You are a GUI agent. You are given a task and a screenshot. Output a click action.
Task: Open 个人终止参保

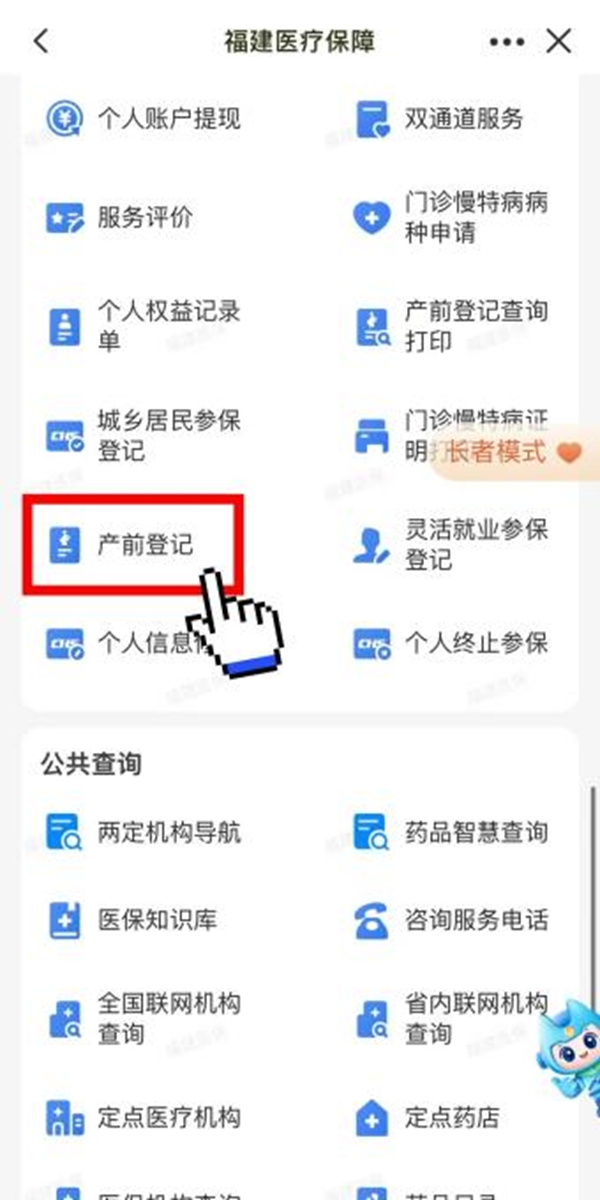point(450,643)
